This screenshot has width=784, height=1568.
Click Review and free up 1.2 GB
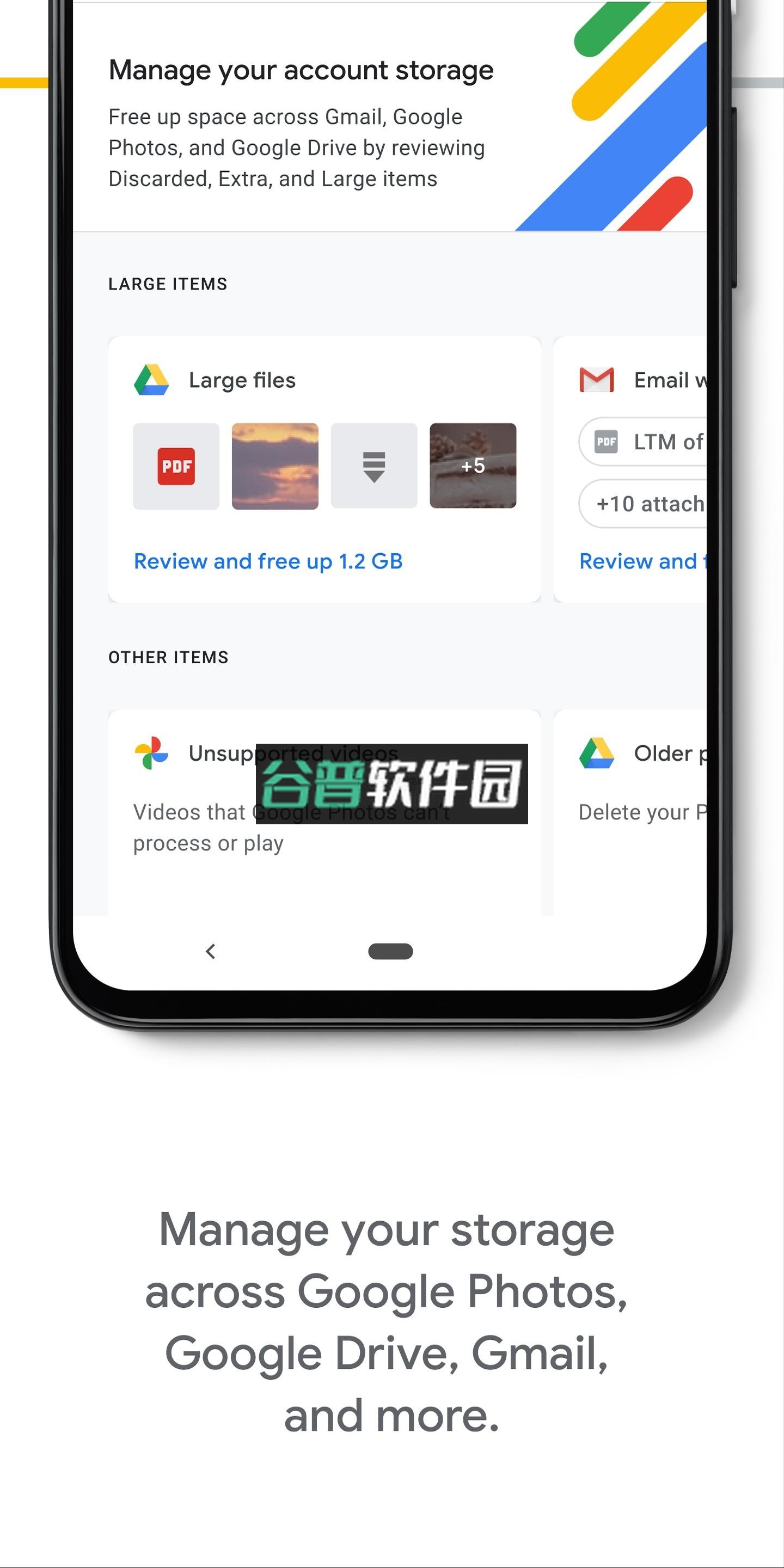pyautogui.click(x=268, y=561)
